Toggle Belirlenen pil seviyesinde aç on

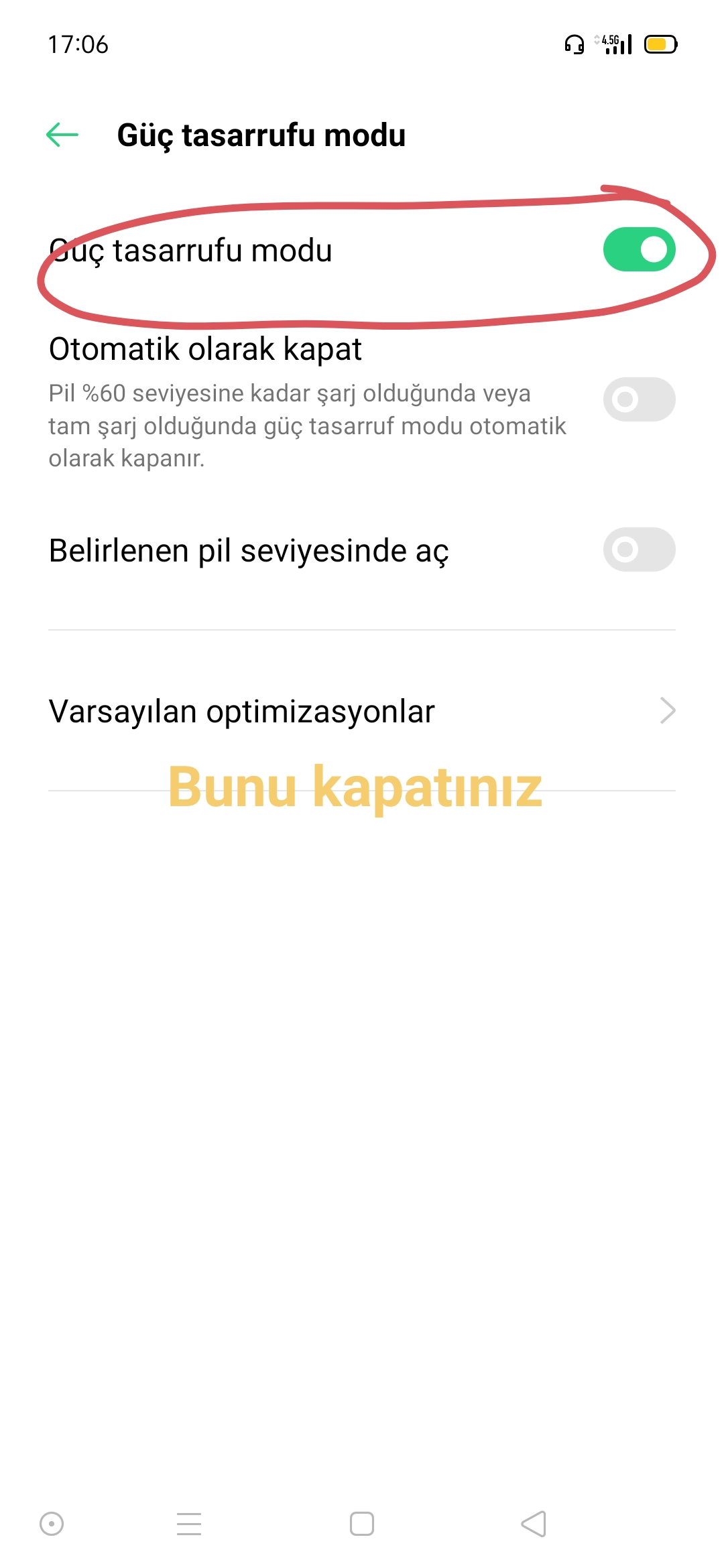(639, 549)
